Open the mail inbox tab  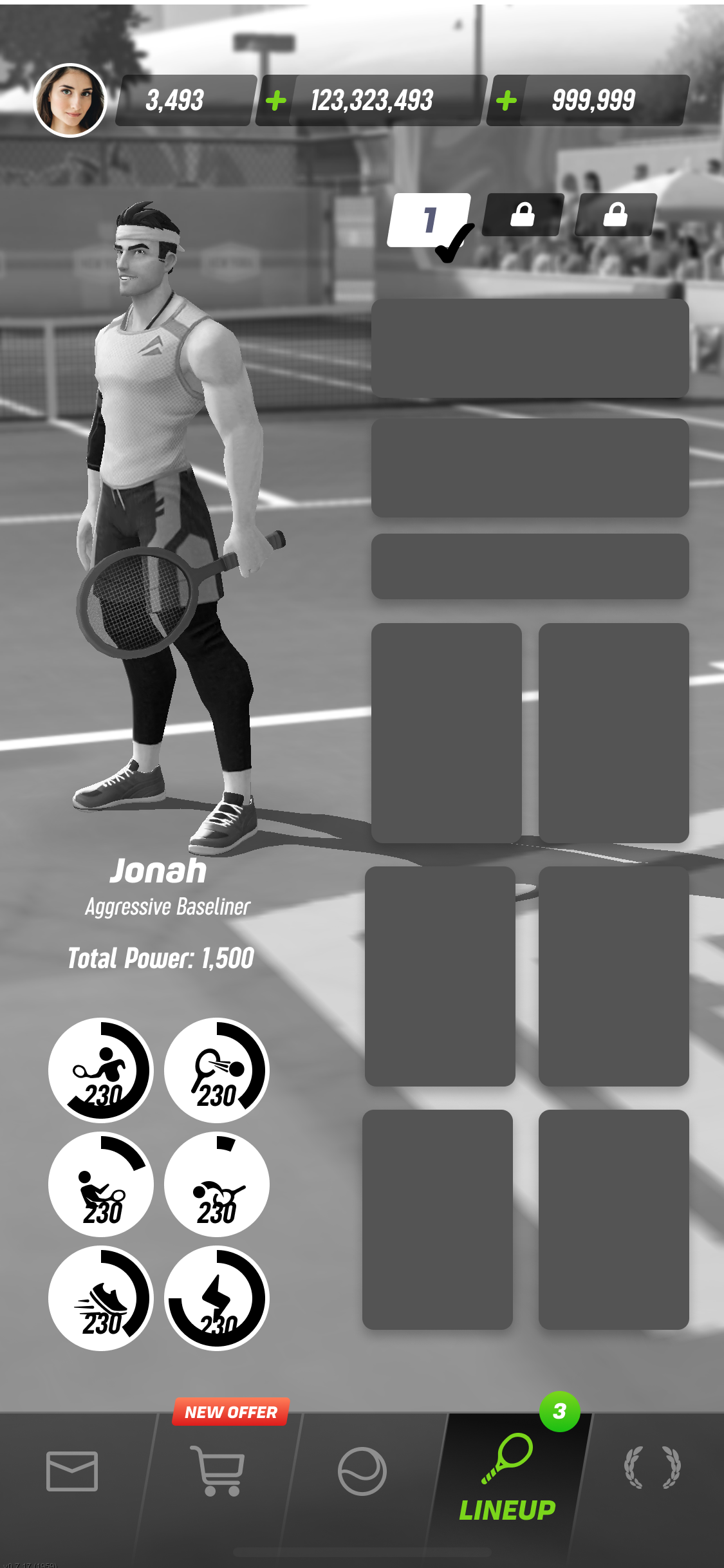click(71, 1471)
